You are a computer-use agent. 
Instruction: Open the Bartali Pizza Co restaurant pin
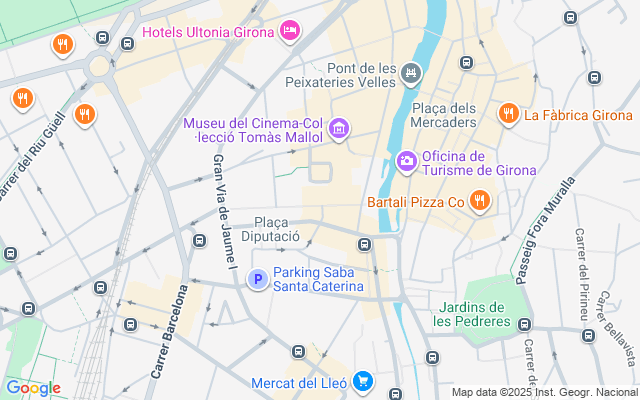pyautogui.click(x=480, y=202)
